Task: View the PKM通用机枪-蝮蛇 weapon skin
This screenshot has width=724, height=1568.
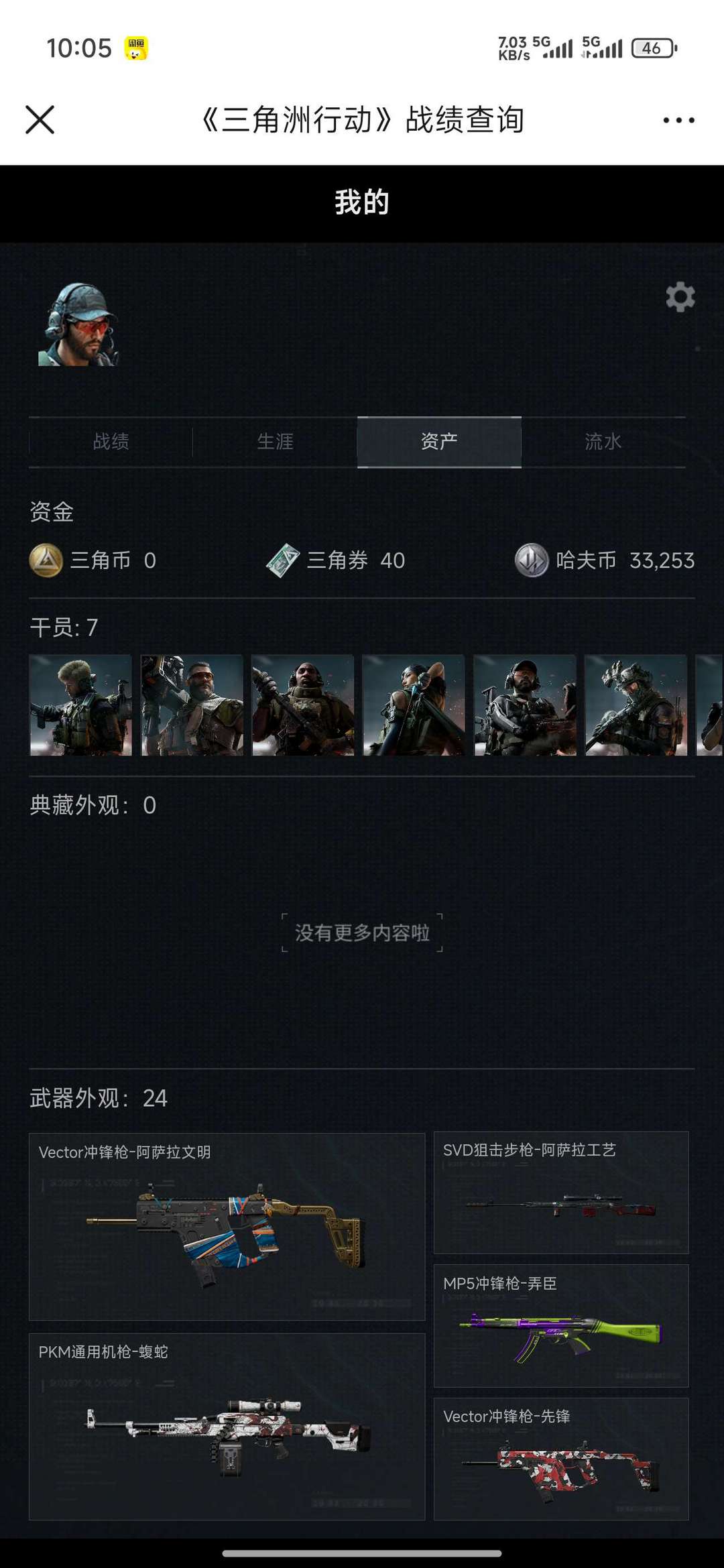Action: pos(227,1426)
